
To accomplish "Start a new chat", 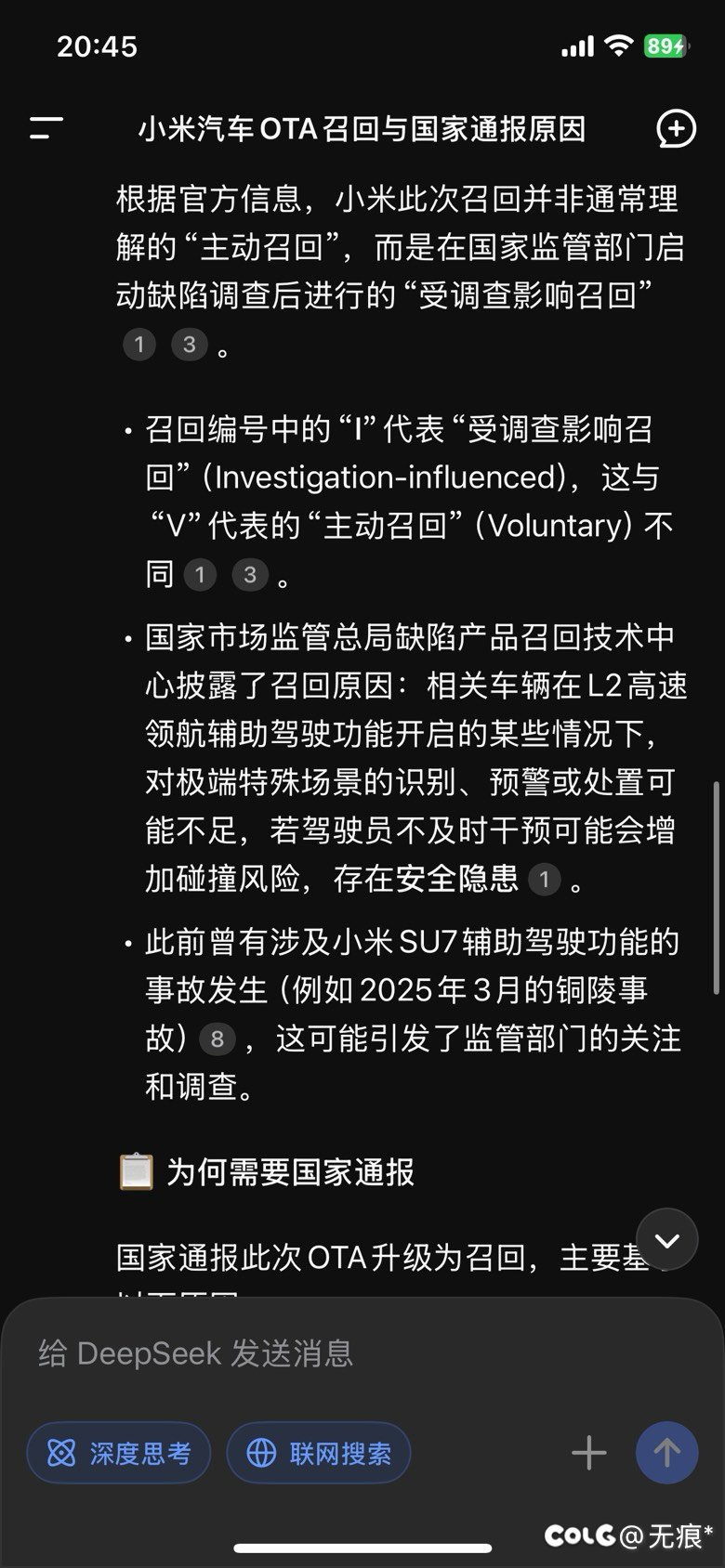I will click(x=676, y=129).
